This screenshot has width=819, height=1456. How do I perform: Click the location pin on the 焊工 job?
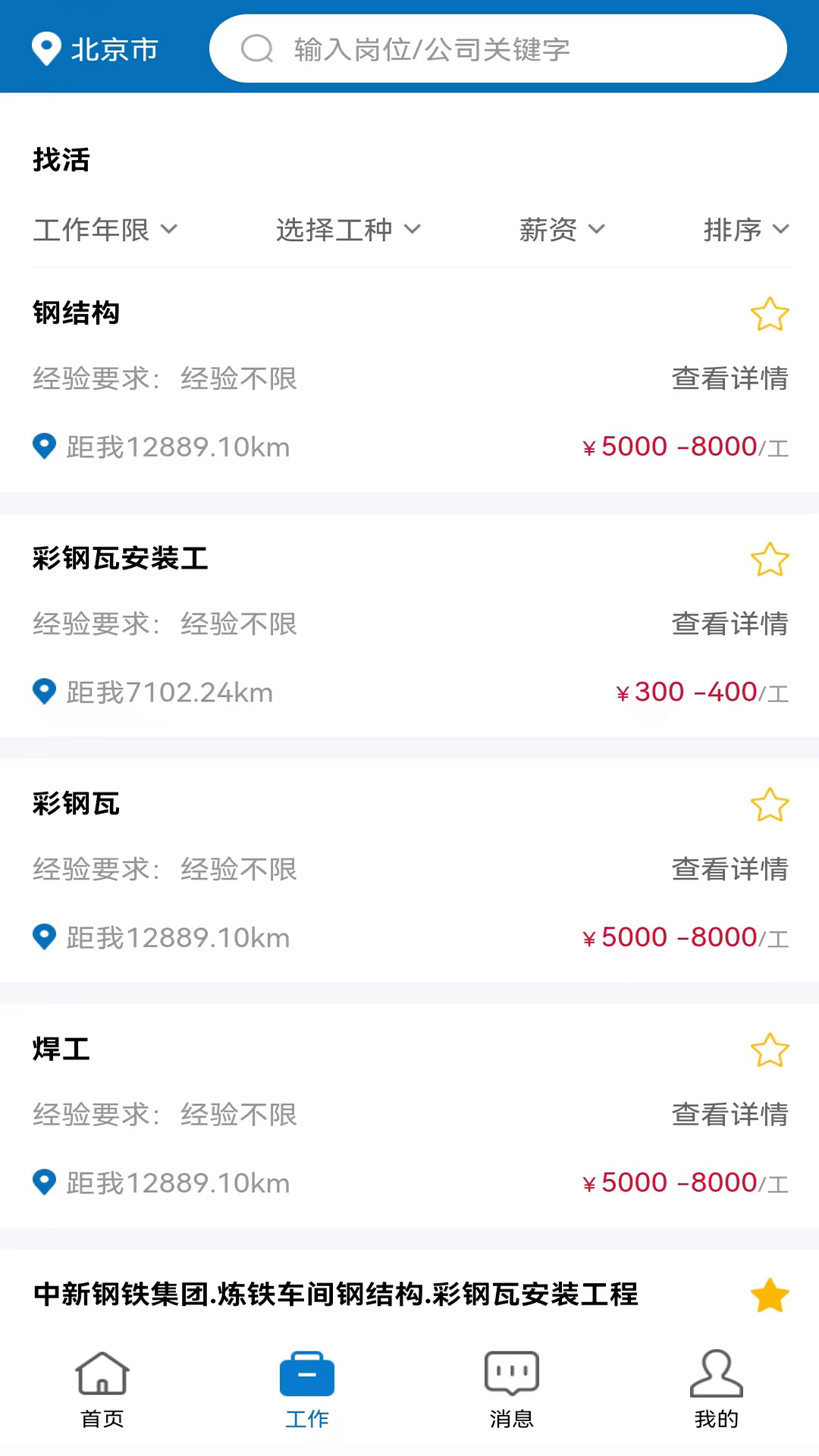[44, 1182]
